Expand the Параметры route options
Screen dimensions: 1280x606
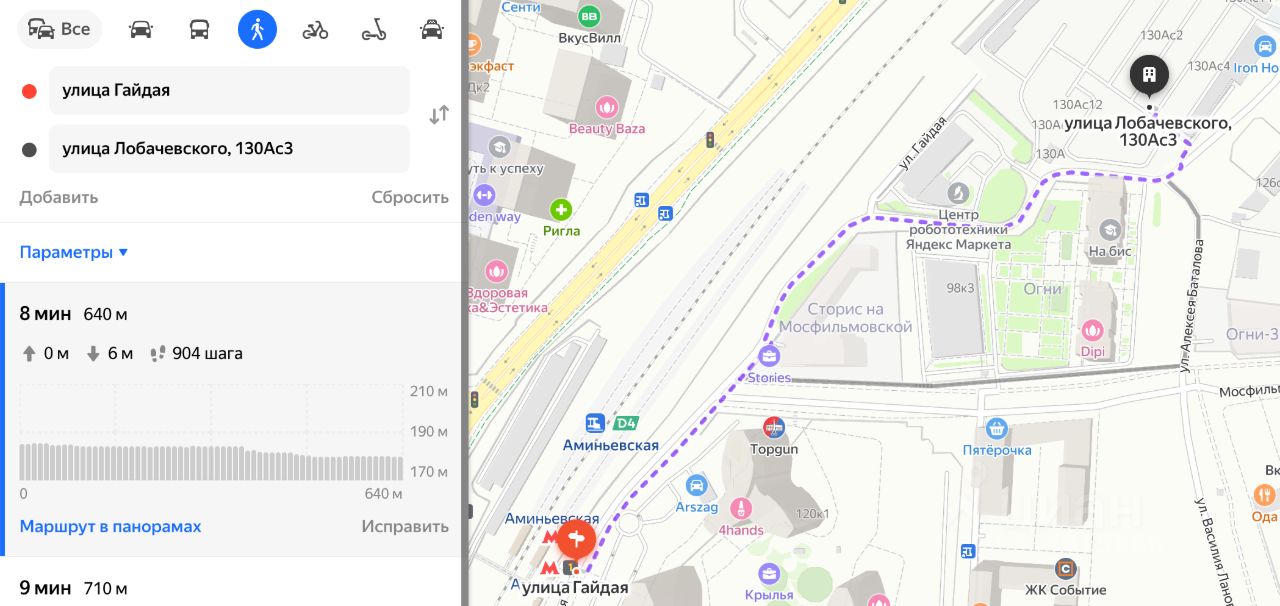click(x=74, y=252)
